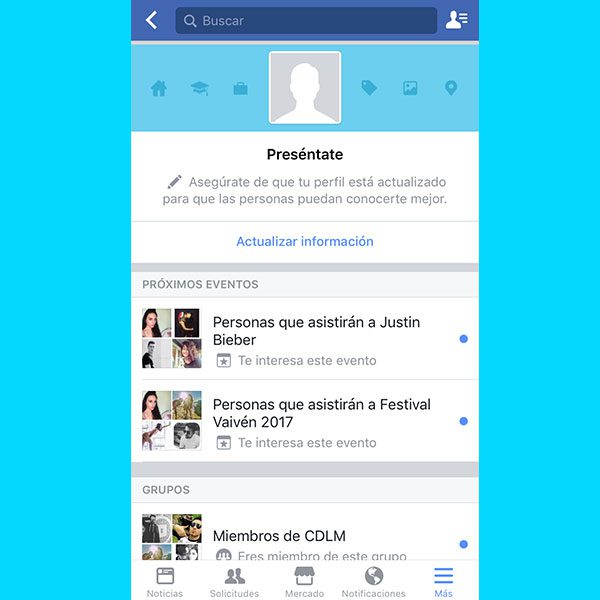Tap Actualizar información link

(305, 241)
